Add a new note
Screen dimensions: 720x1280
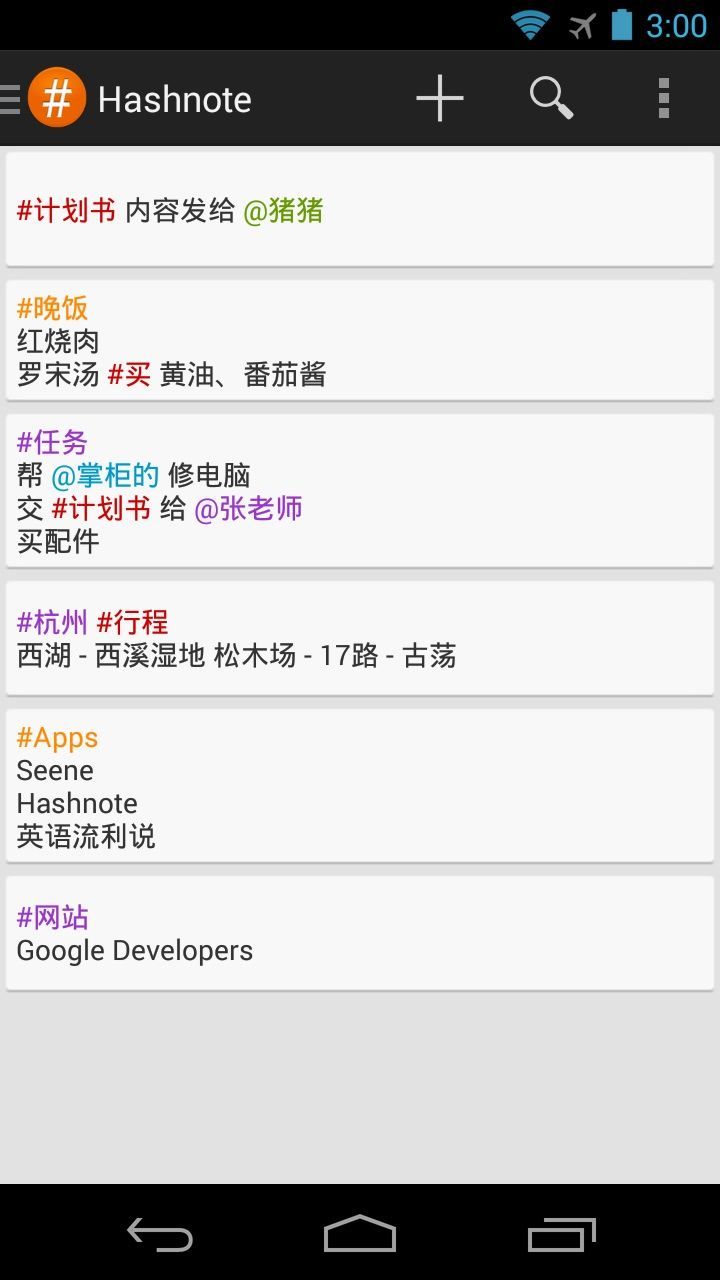pos(440,99)
